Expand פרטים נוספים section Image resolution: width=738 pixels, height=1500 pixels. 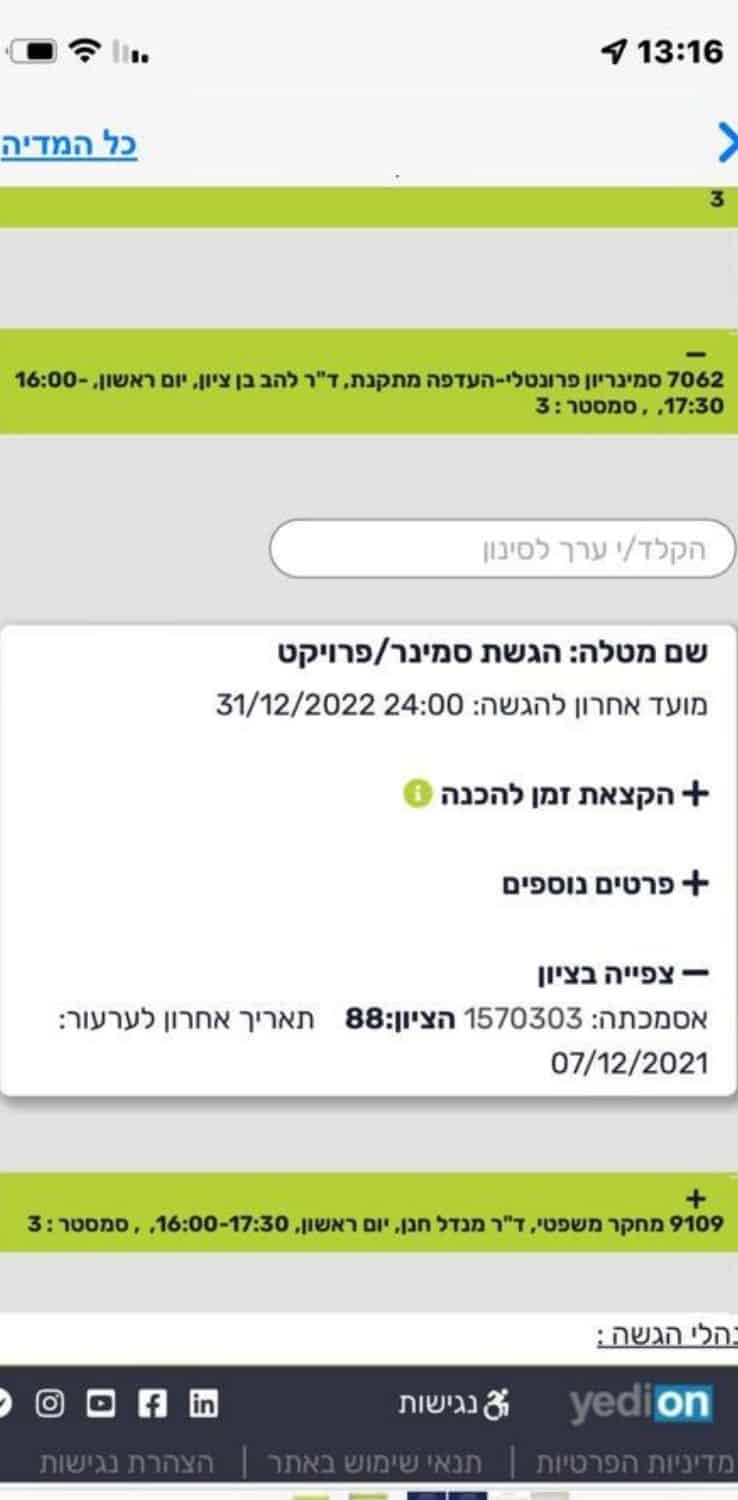click(605, 884)
